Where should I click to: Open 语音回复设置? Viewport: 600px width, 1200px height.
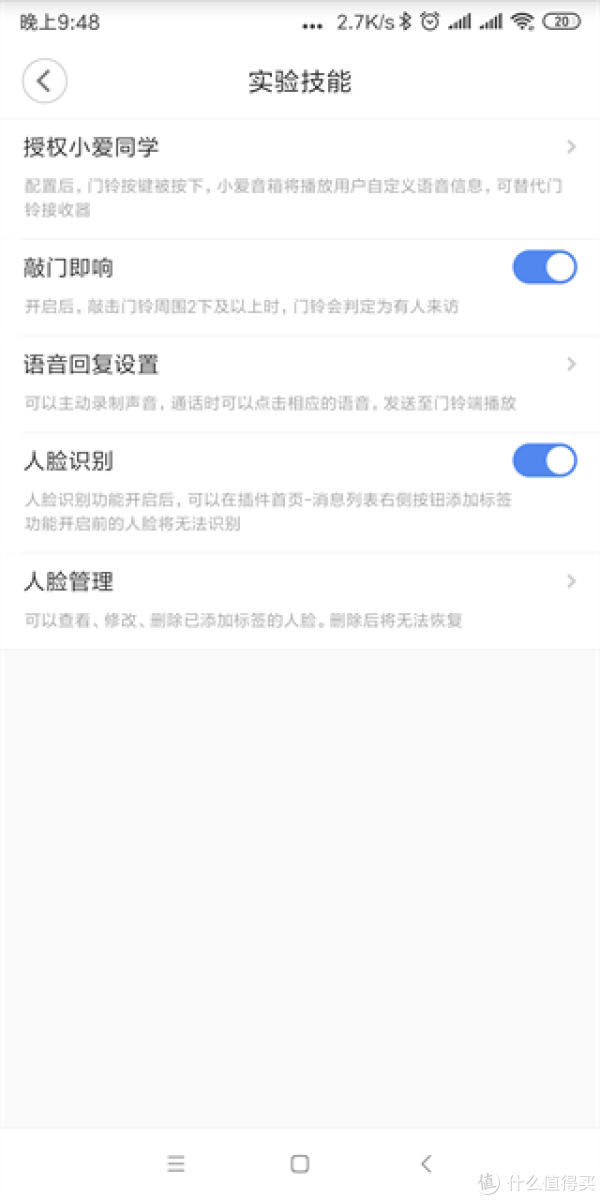coord(300,384)
